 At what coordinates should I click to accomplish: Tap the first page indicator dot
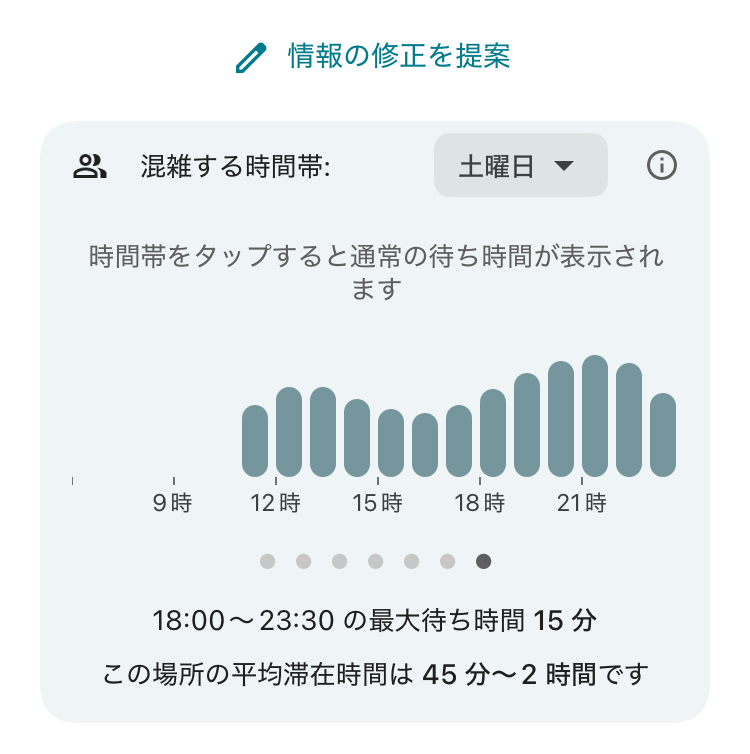pos(267,561)
